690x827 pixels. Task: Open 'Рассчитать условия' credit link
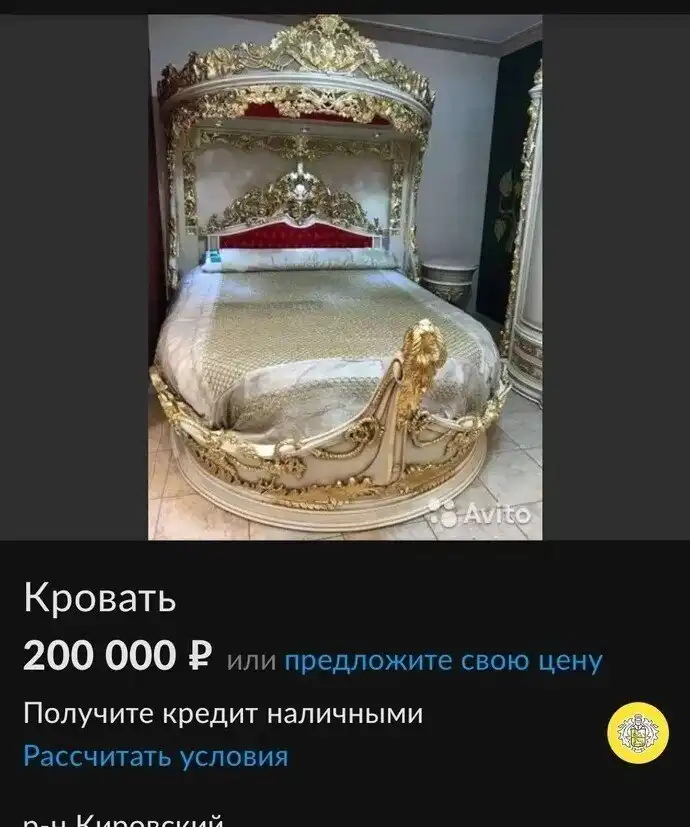155,756
